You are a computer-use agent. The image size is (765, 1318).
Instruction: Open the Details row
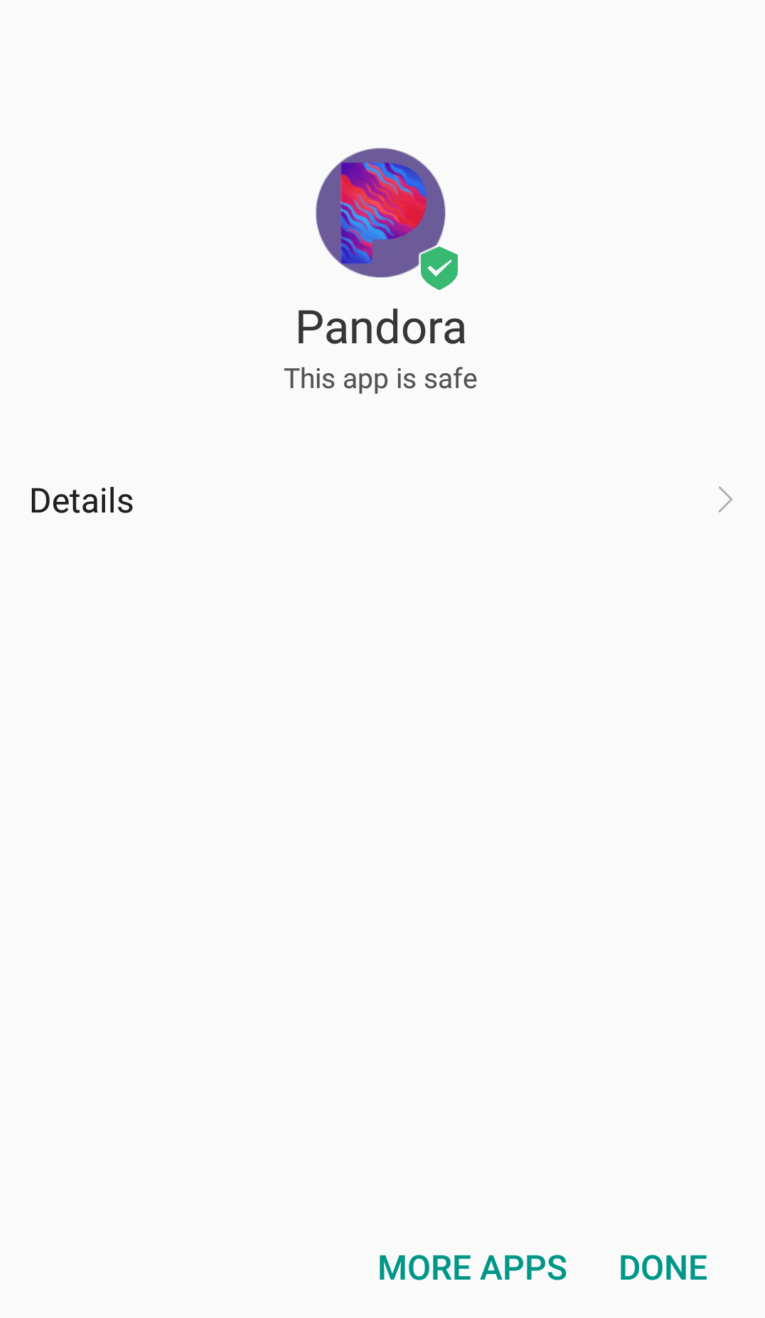(382, 500)
